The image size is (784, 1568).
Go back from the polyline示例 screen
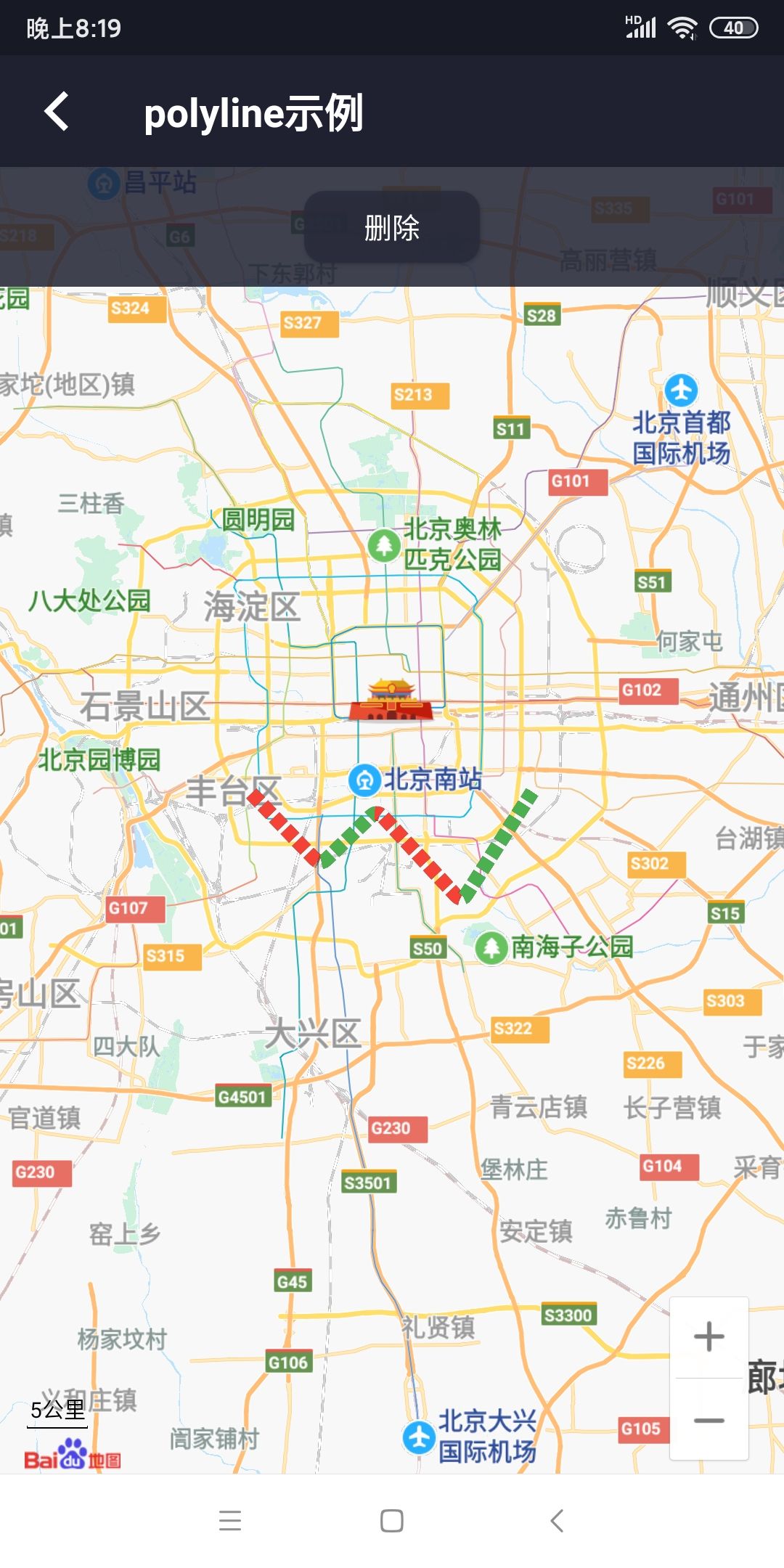[x=57, y=112]
